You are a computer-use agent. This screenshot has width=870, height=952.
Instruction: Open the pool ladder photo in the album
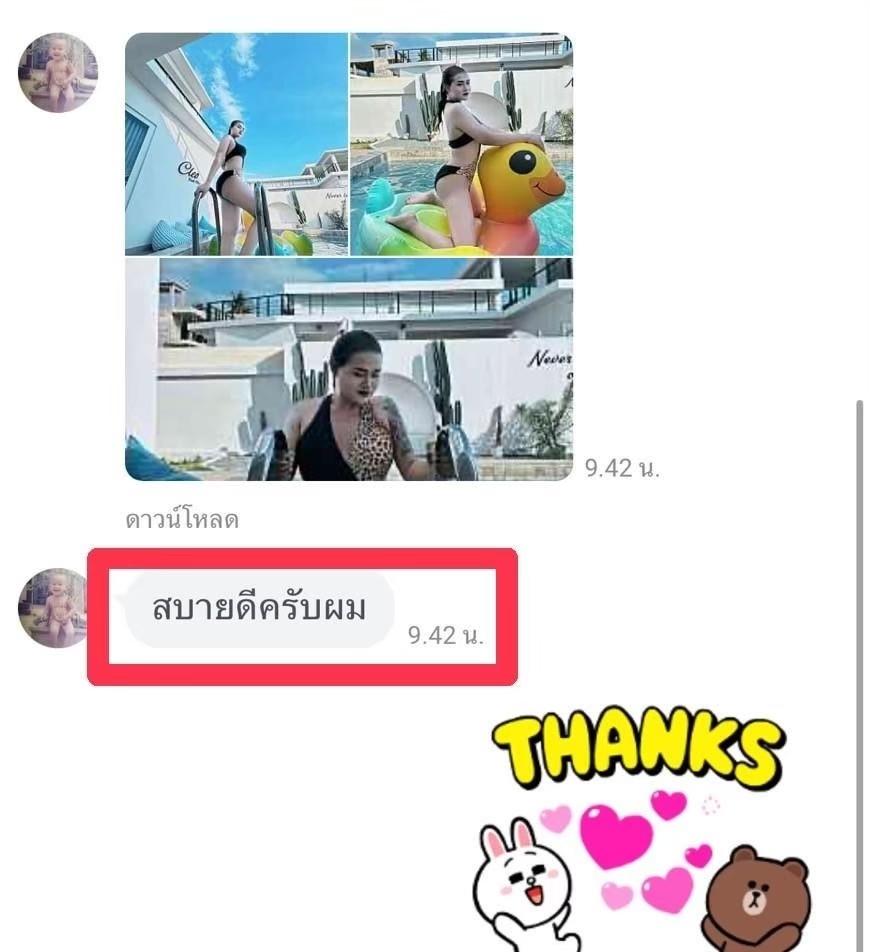(236, 144)
